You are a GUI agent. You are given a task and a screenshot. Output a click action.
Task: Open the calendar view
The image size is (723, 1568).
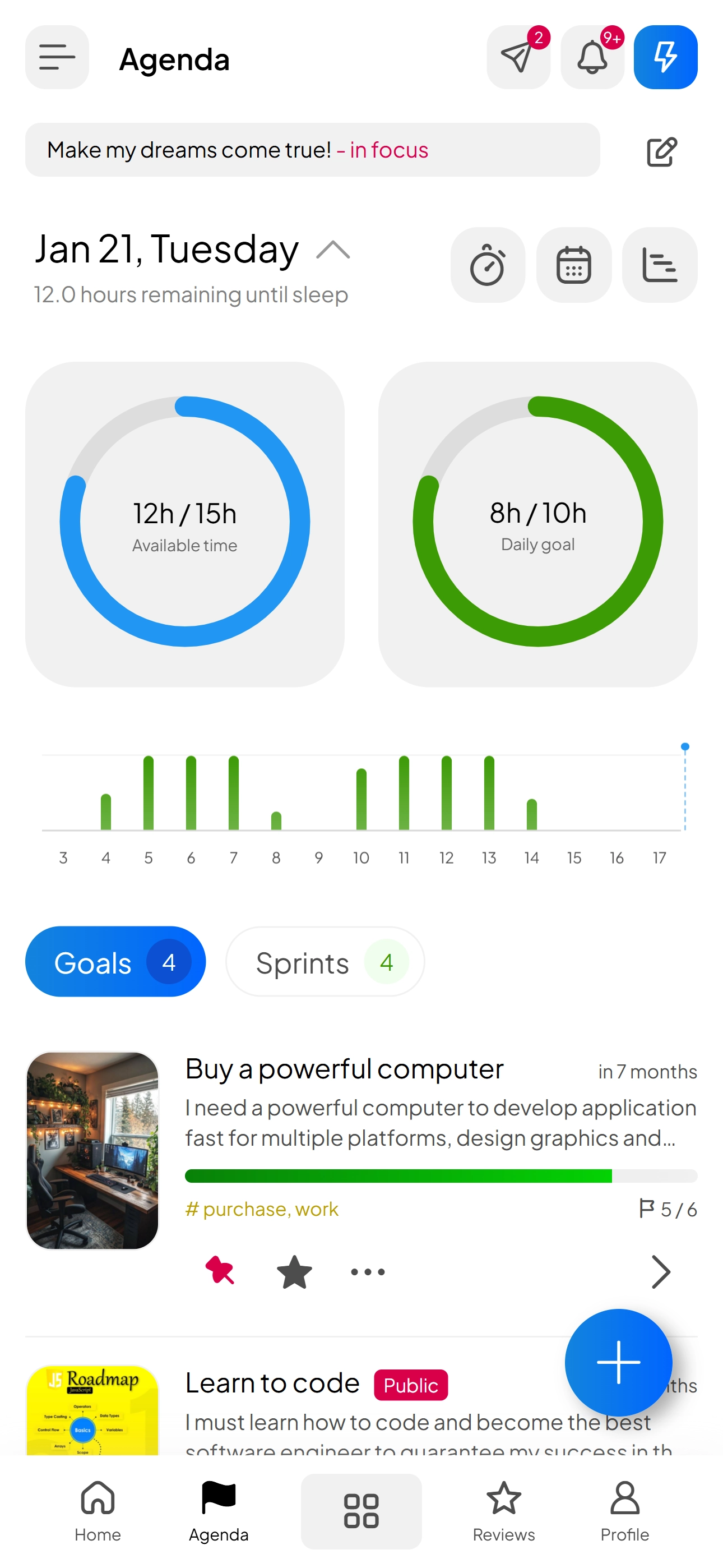[574, 265]
